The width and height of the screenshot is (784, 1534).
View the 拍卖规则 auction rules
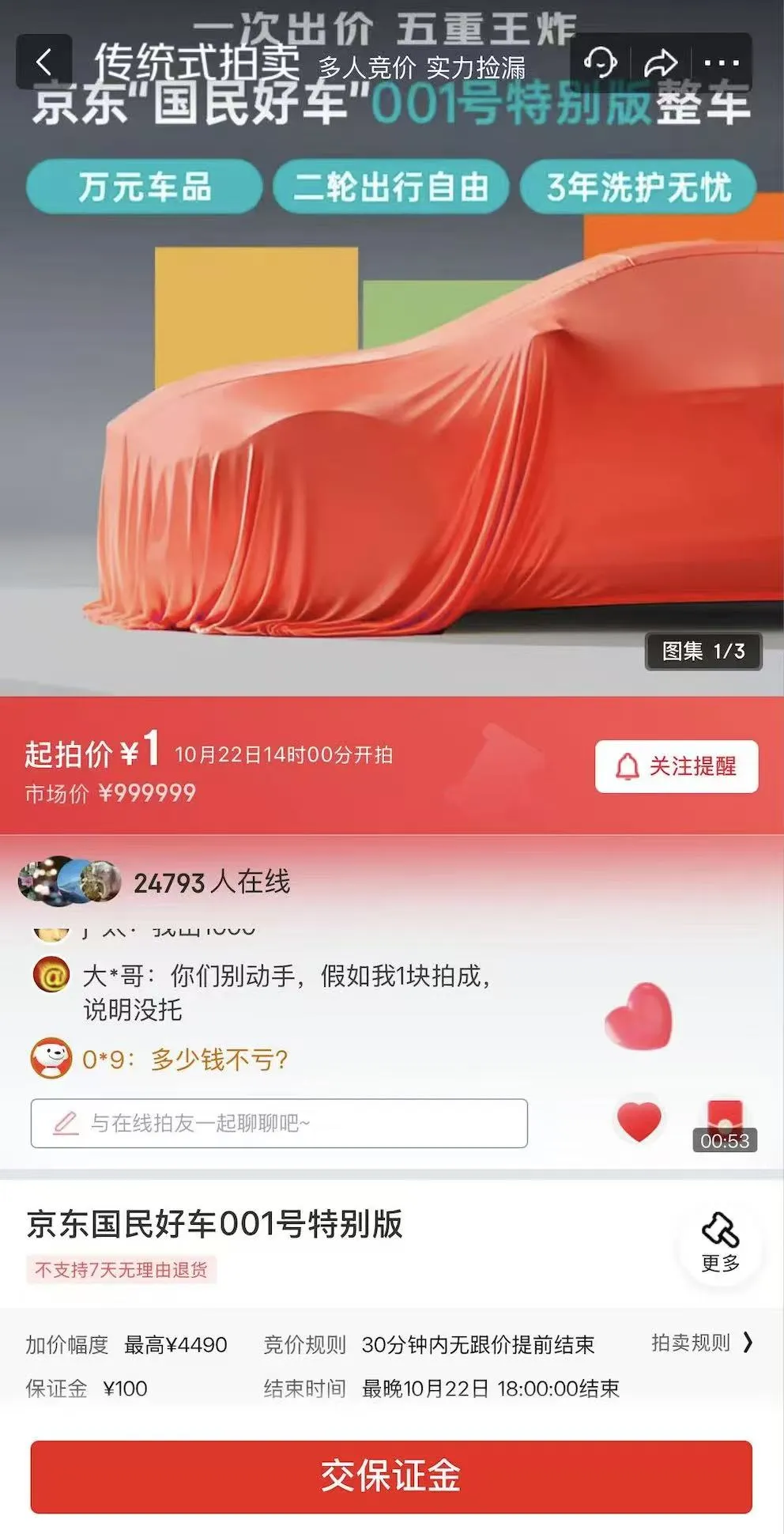point(701,1343)
